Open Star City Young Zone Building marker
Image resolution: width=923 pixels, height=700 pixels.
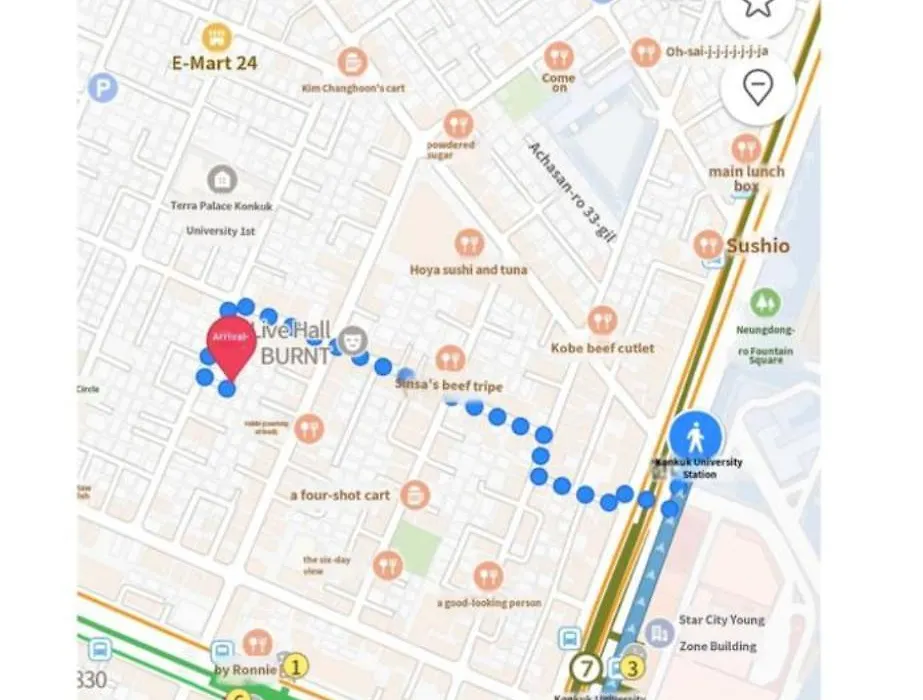click(659, 632)
